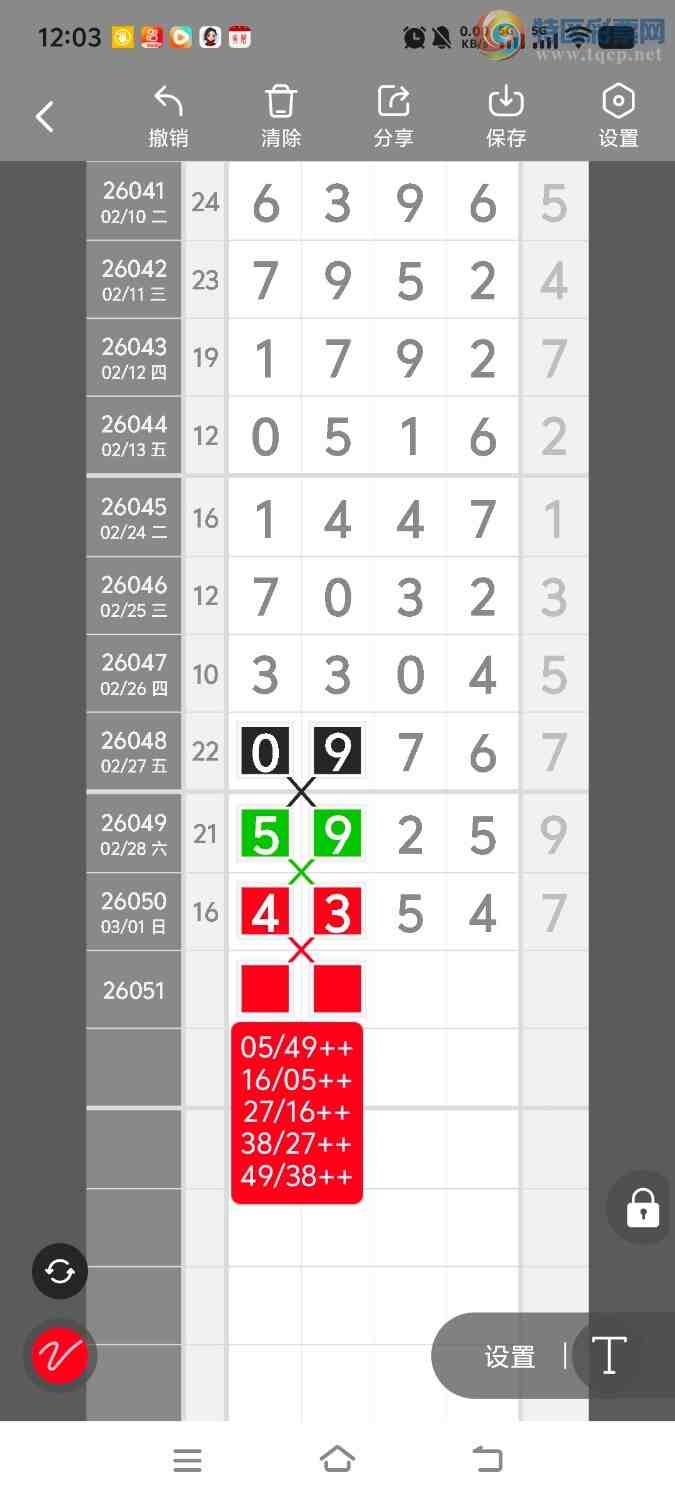Open the bottom 设置 pill button
Image resolution: width=675 pixels, height=1500 pixels.
click(510, 1357)
